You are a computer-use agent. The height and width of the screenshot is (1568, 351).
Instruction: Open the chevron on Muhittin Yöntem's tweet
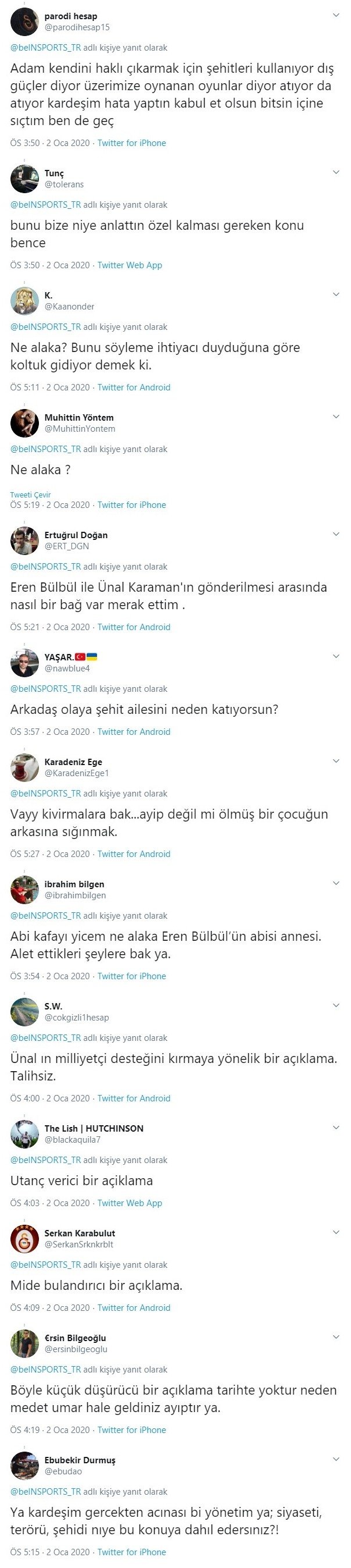click(336, 417)
